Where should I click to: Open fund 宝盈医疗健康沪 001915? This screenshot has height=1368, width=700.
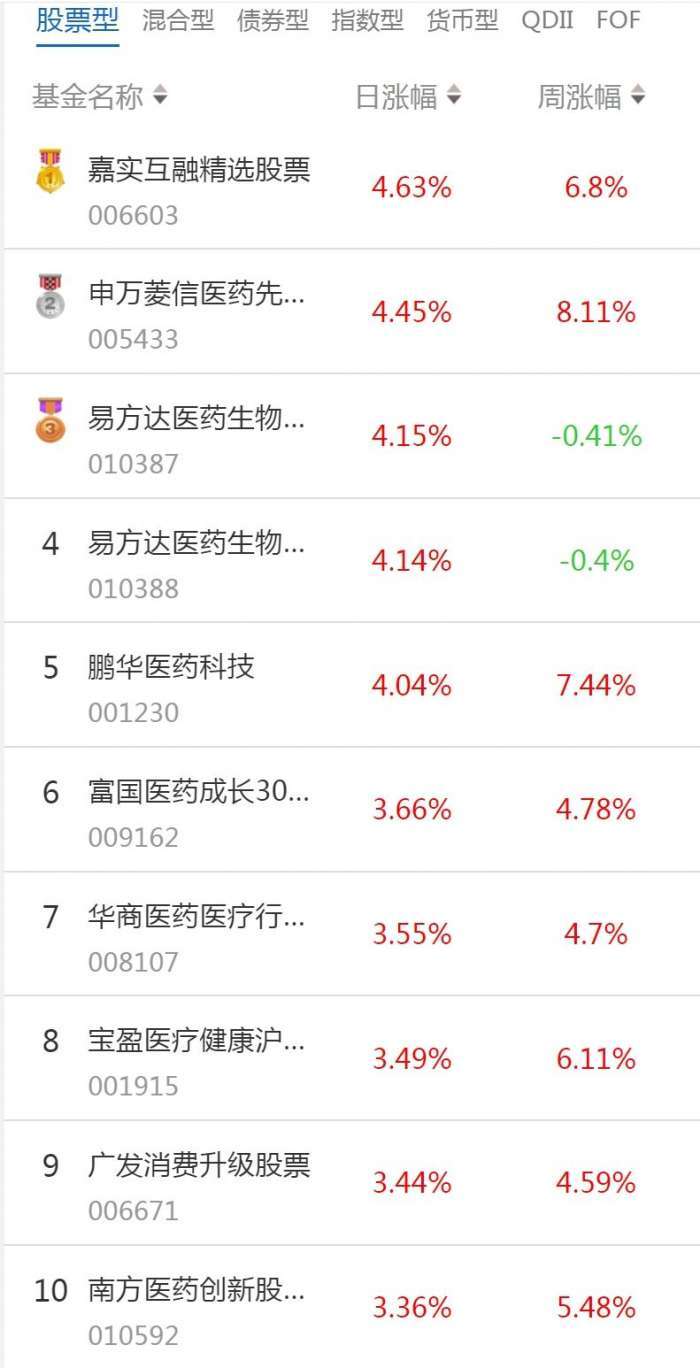(196, 1041)
